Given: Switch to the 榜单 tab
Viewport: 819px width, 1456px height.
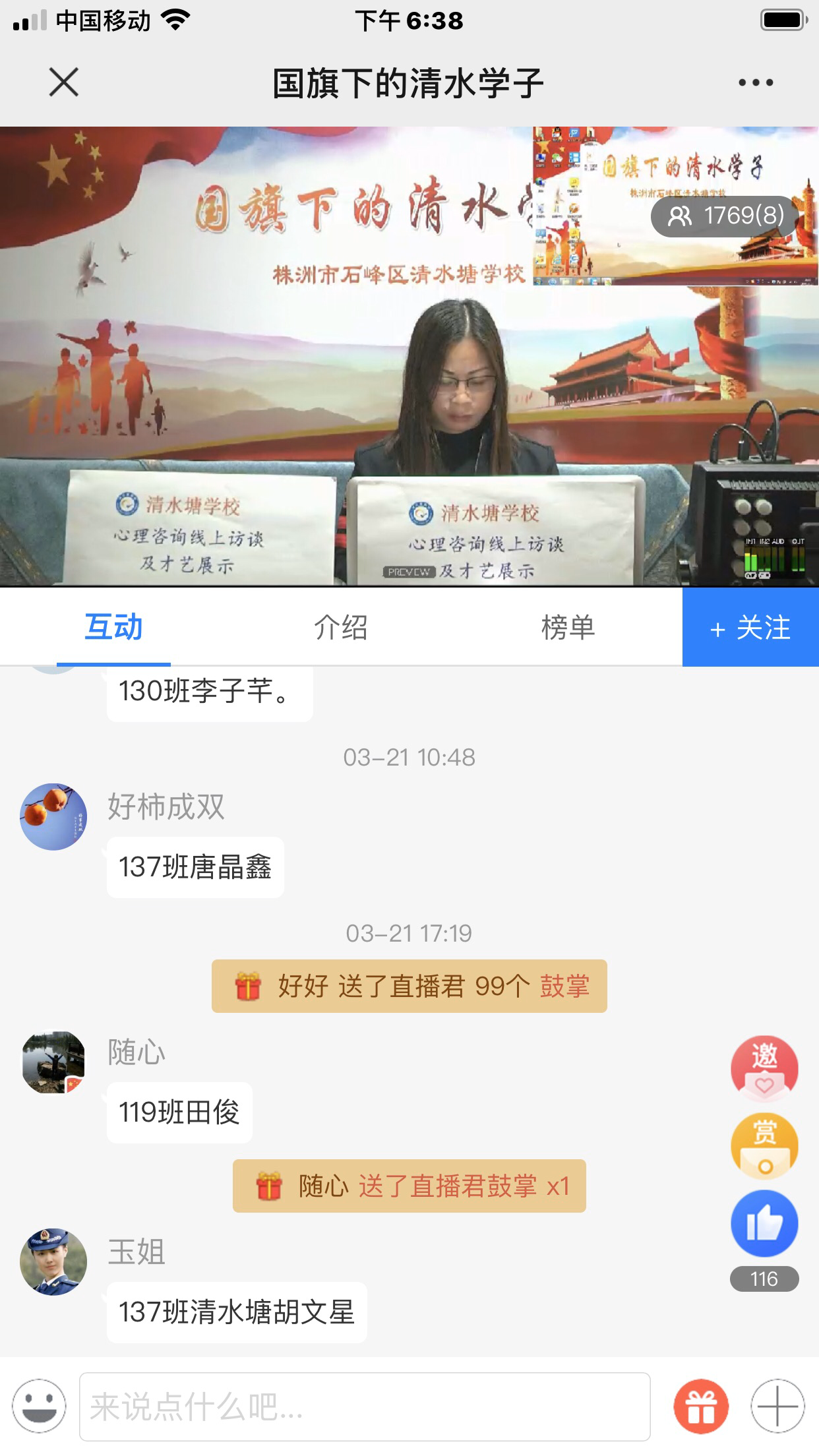Looking at the screenshot, I should [x=568, y=627].
